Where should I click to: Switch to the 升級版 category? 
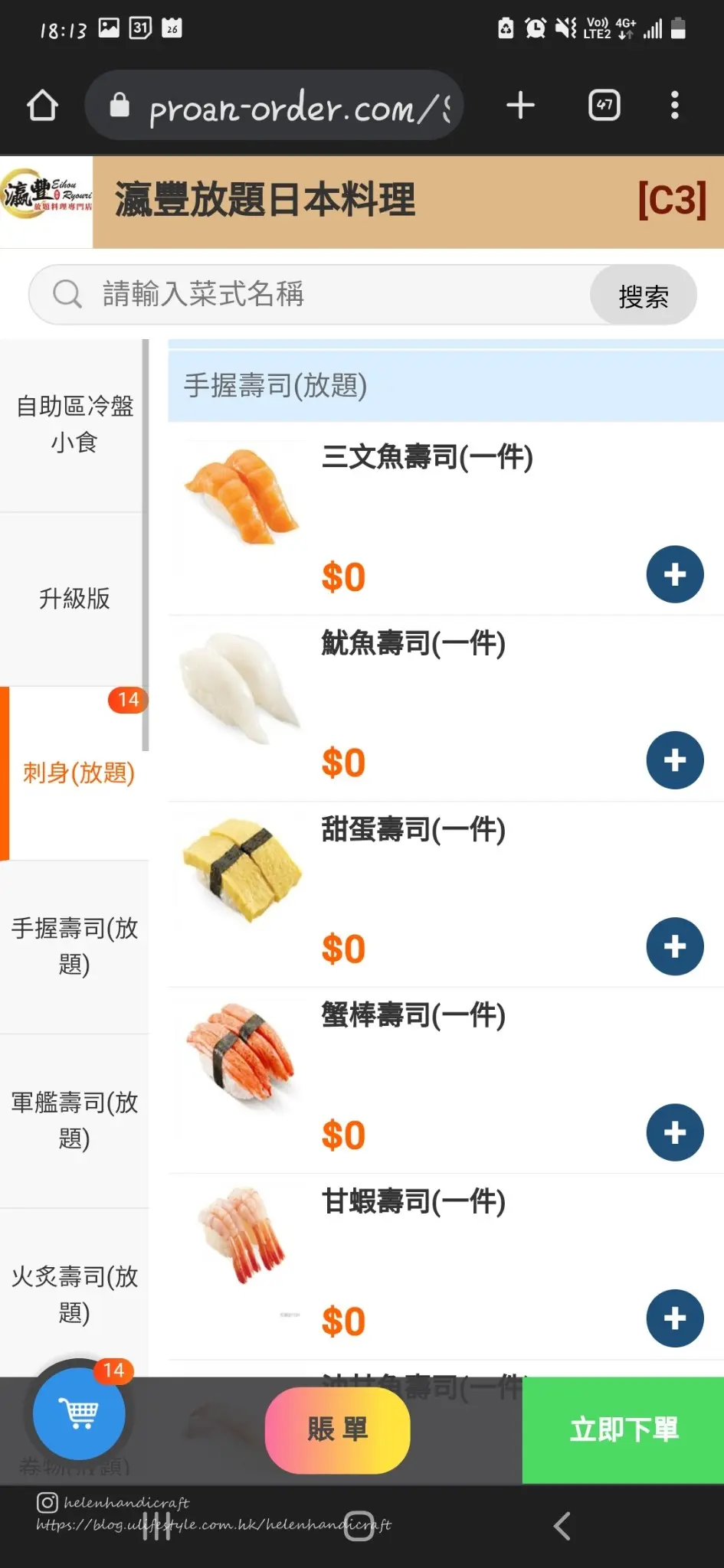click(x=74, y=599)
